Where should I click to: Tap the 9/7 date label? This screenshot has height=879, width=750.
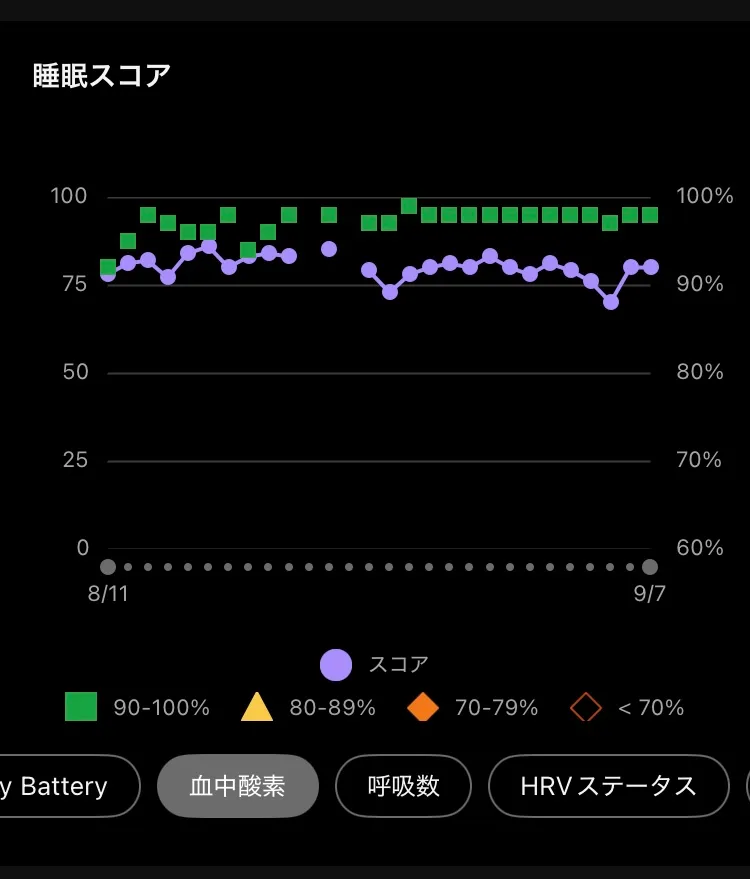(647, 593)
